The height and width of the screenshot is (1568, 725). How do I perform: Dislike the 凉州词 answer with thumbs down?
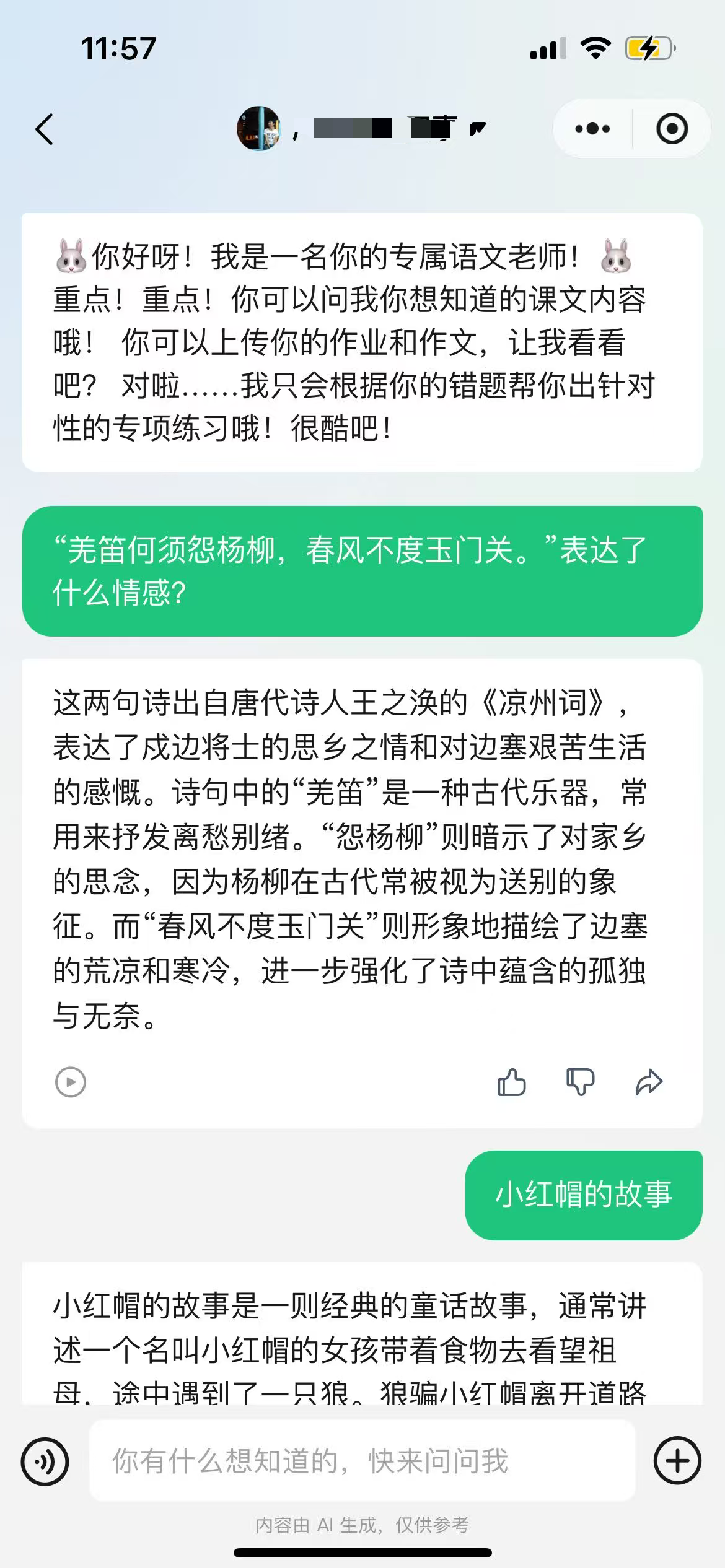point(581,1082)
